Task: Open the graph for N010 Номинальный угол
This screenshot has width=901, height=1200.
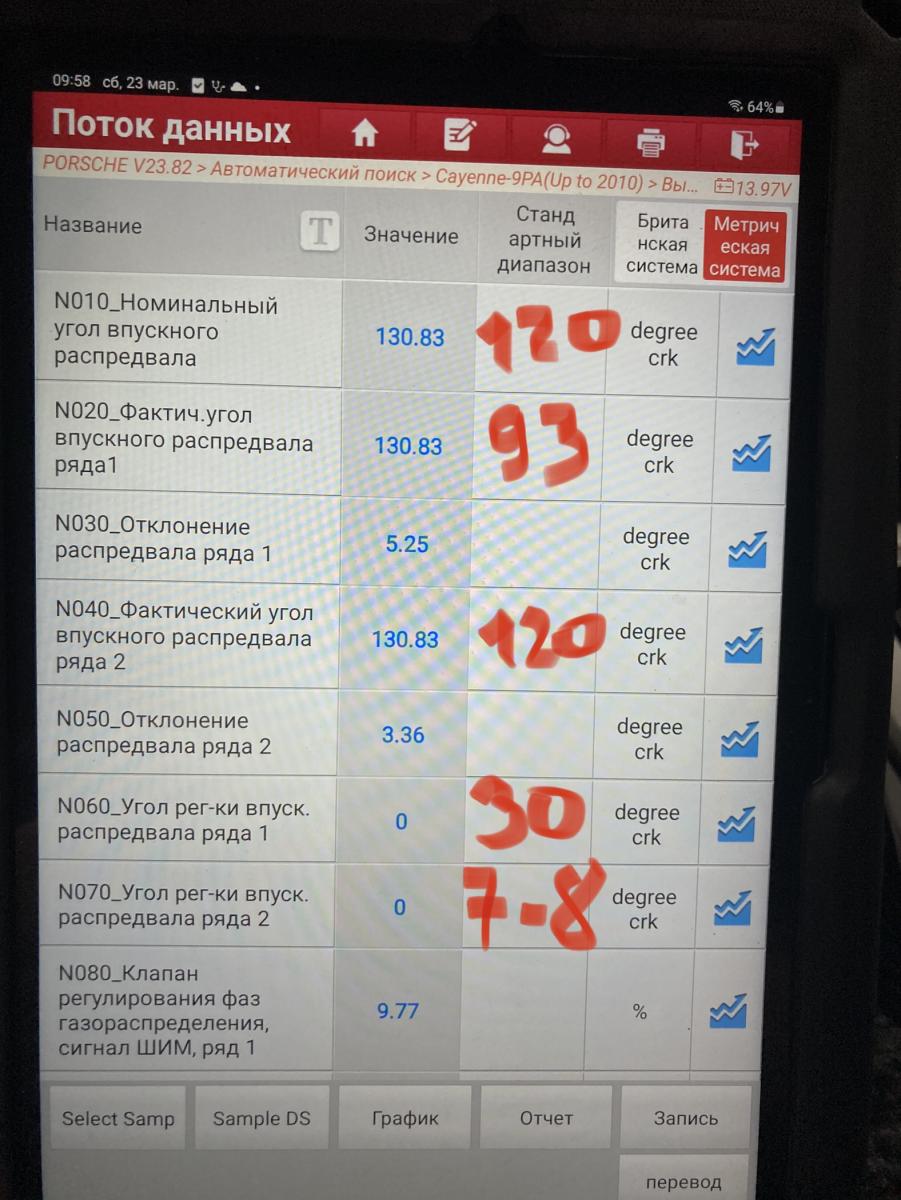Action: tap(756, 346)
